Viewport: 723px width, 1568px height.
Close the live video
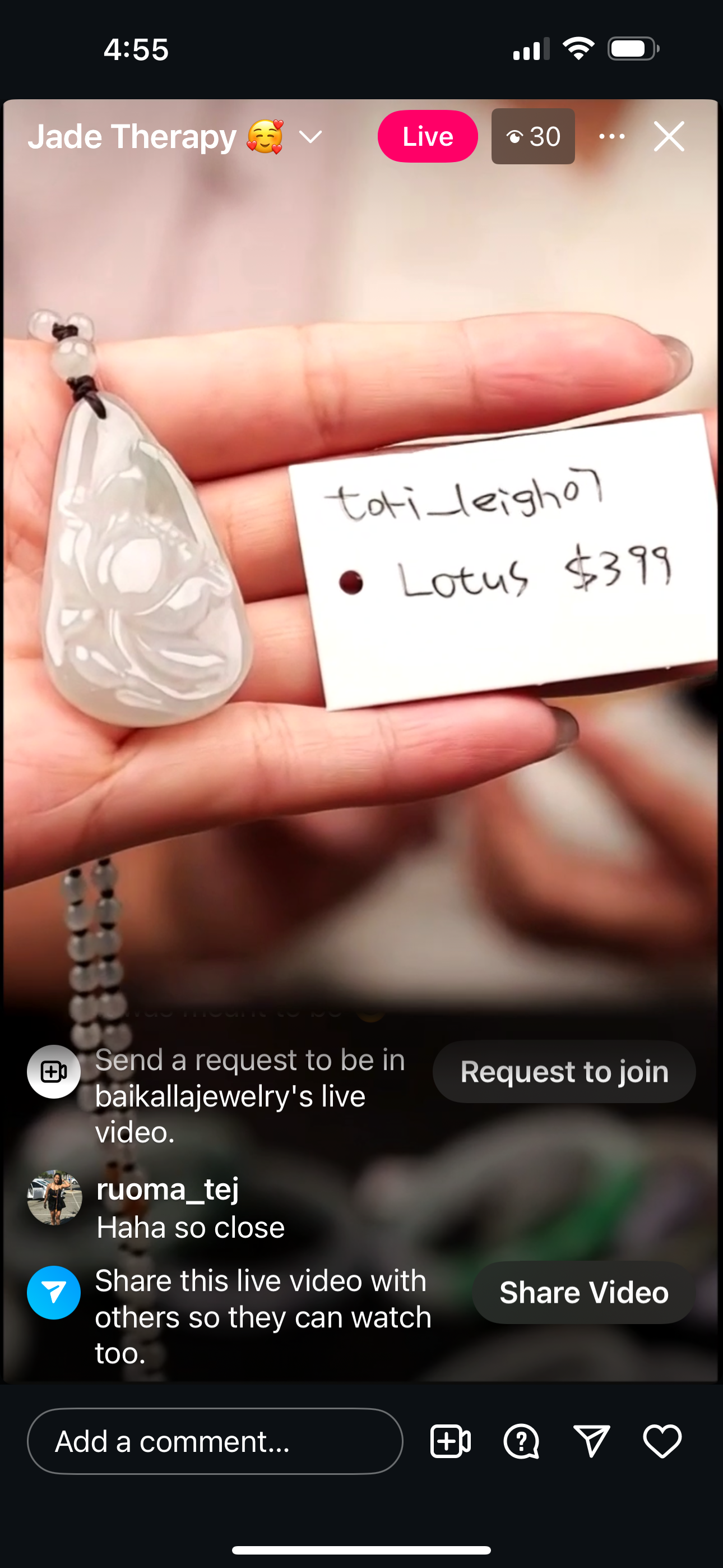[669, 136]
